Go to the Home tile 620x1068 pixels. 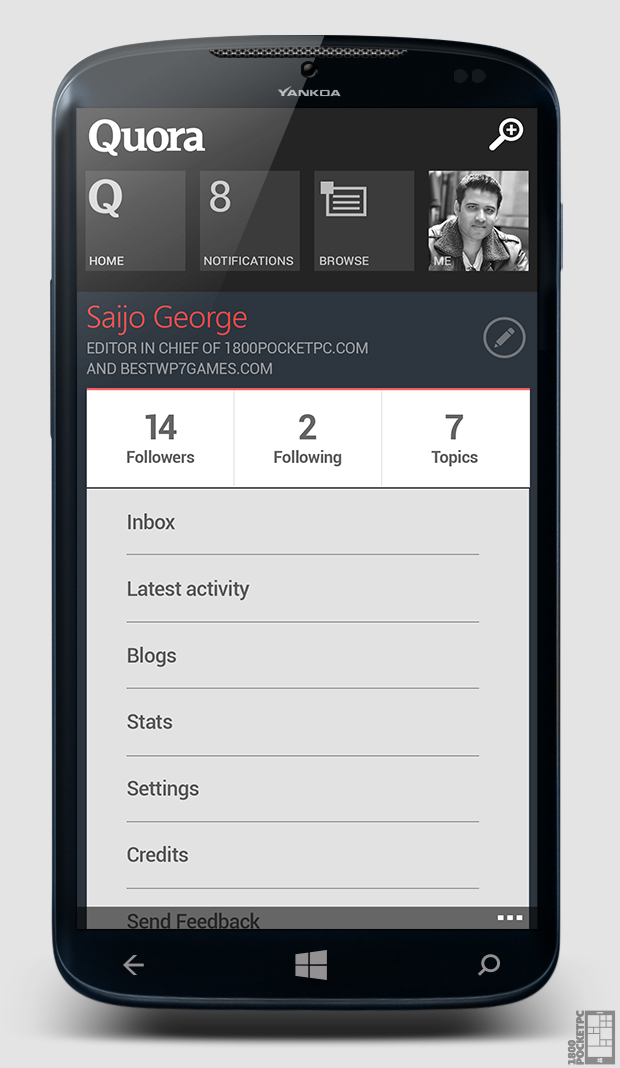coord(136,221)
